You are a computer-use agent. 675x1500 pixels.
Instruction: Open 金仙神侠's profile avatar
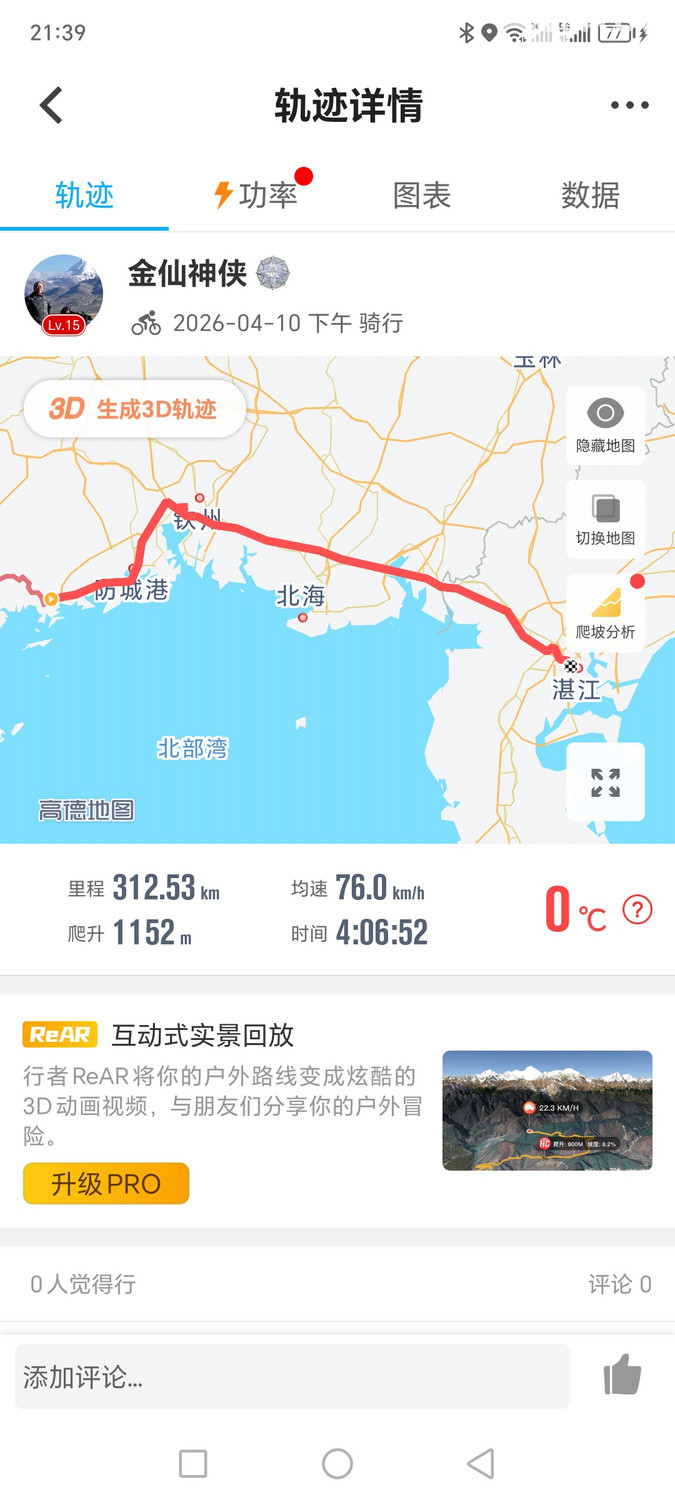click(x=63, y=294)
